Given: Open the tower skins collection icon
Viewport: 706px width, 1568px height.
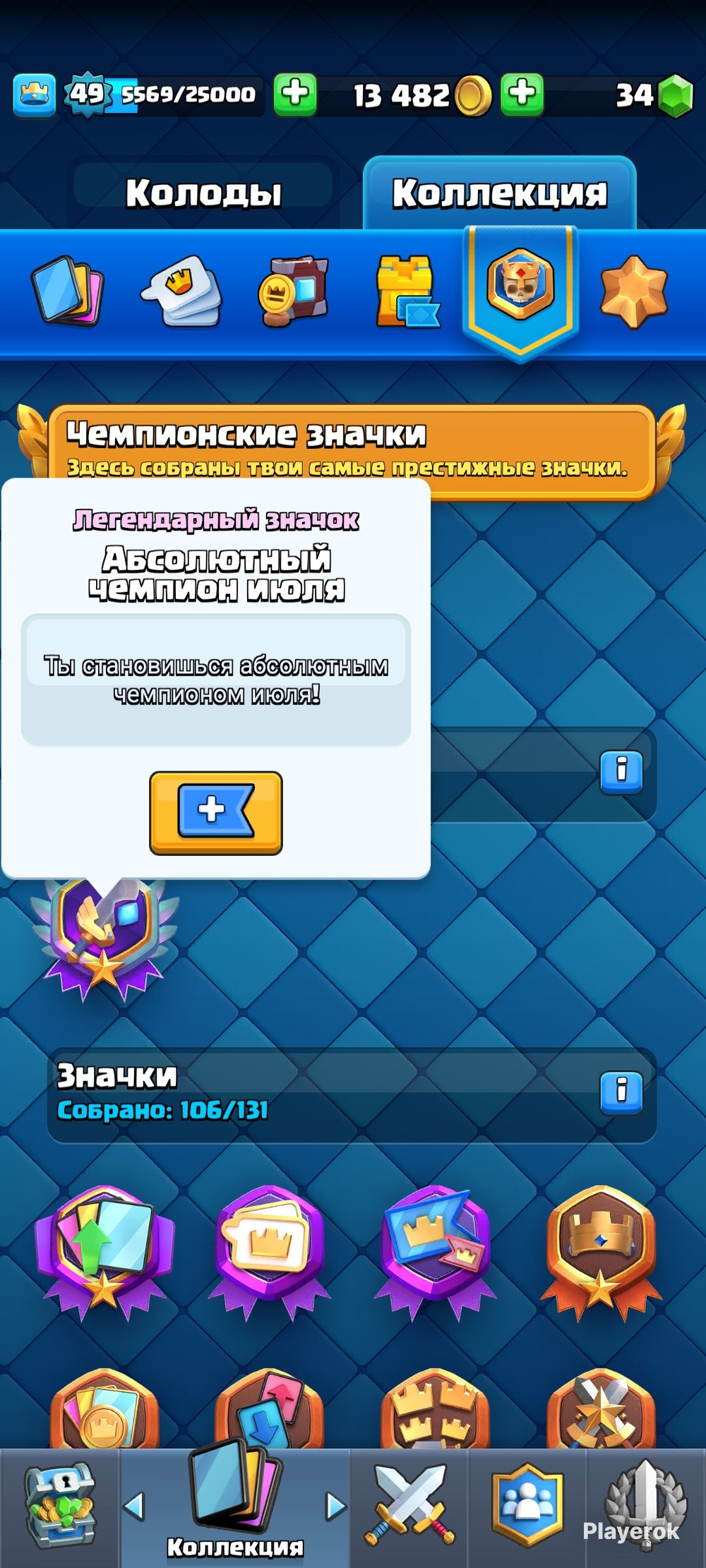Looking at the screenshot, I should click(408, 291).
